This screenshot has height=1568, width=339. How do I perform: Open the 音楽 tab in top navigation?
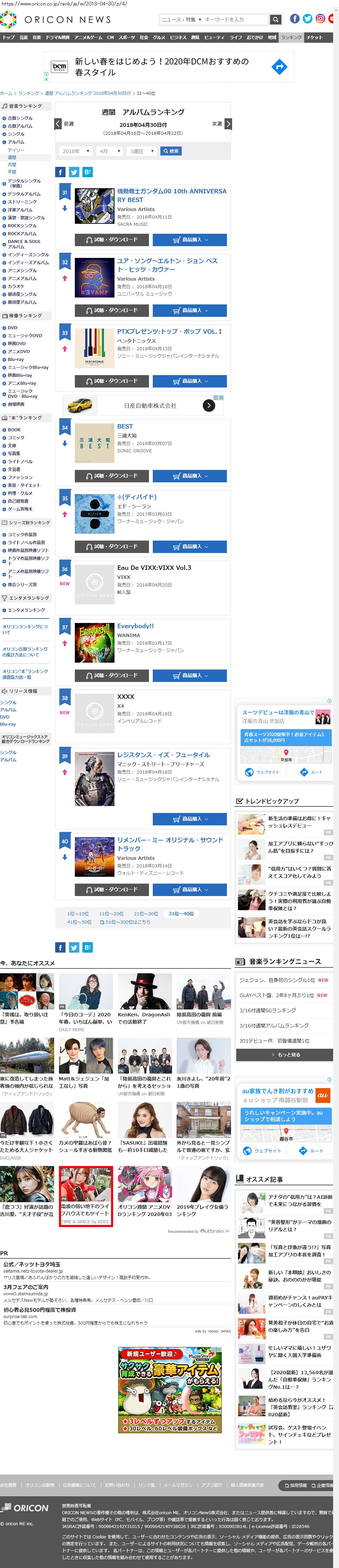pyautogui.click(x=37, y=37)
